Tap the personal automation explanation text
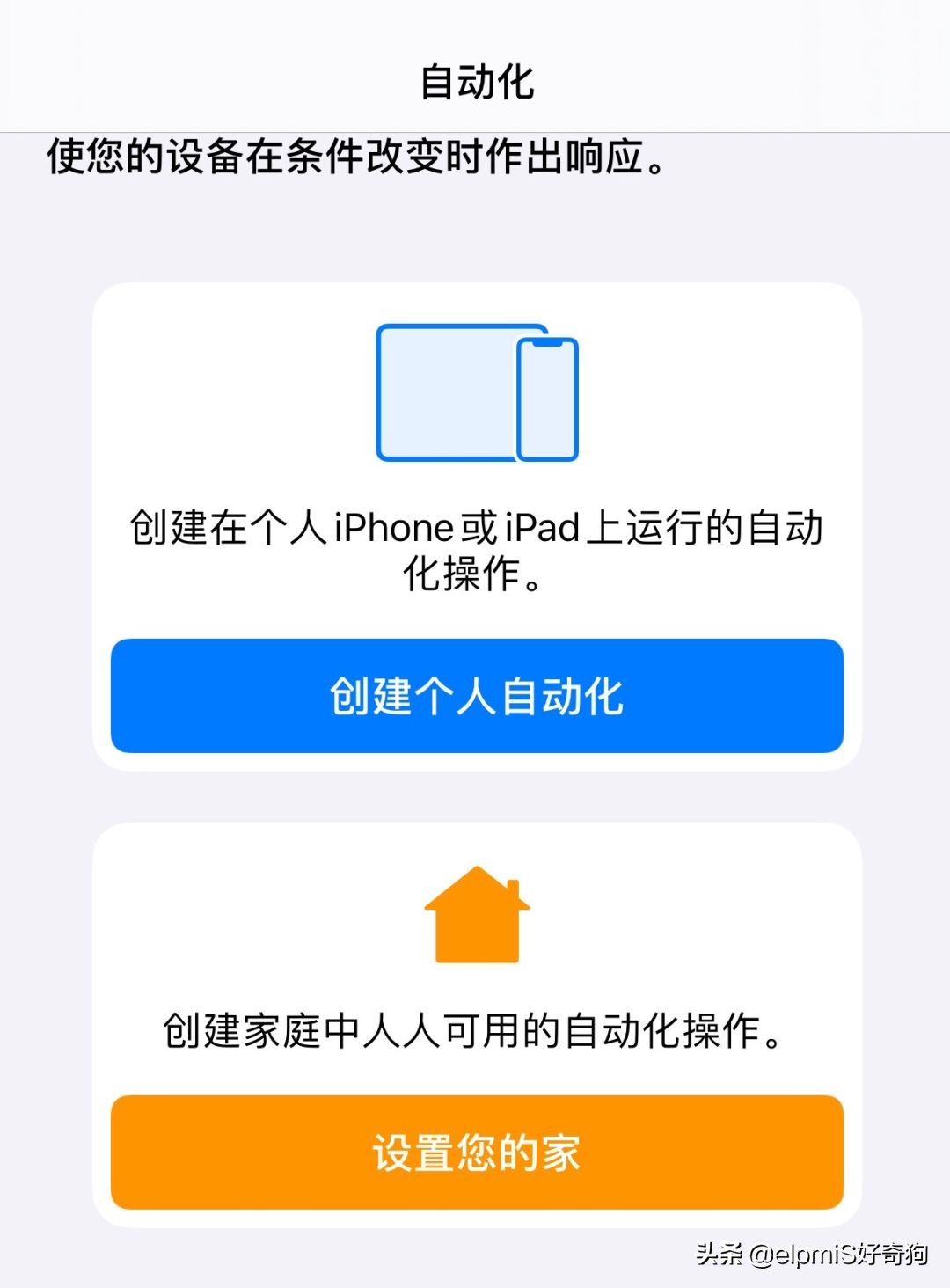 click(475, 550)
